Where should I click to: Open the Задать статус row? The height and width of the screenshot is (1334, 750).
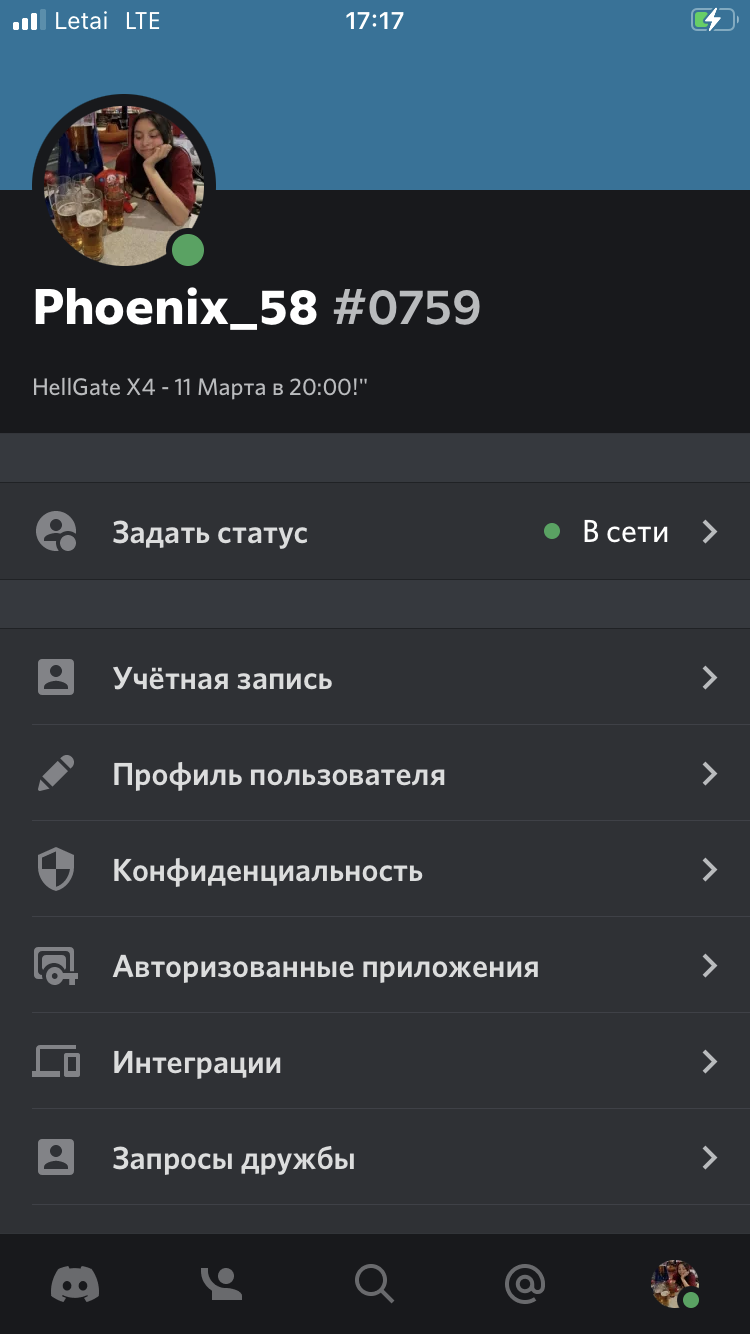375,532
